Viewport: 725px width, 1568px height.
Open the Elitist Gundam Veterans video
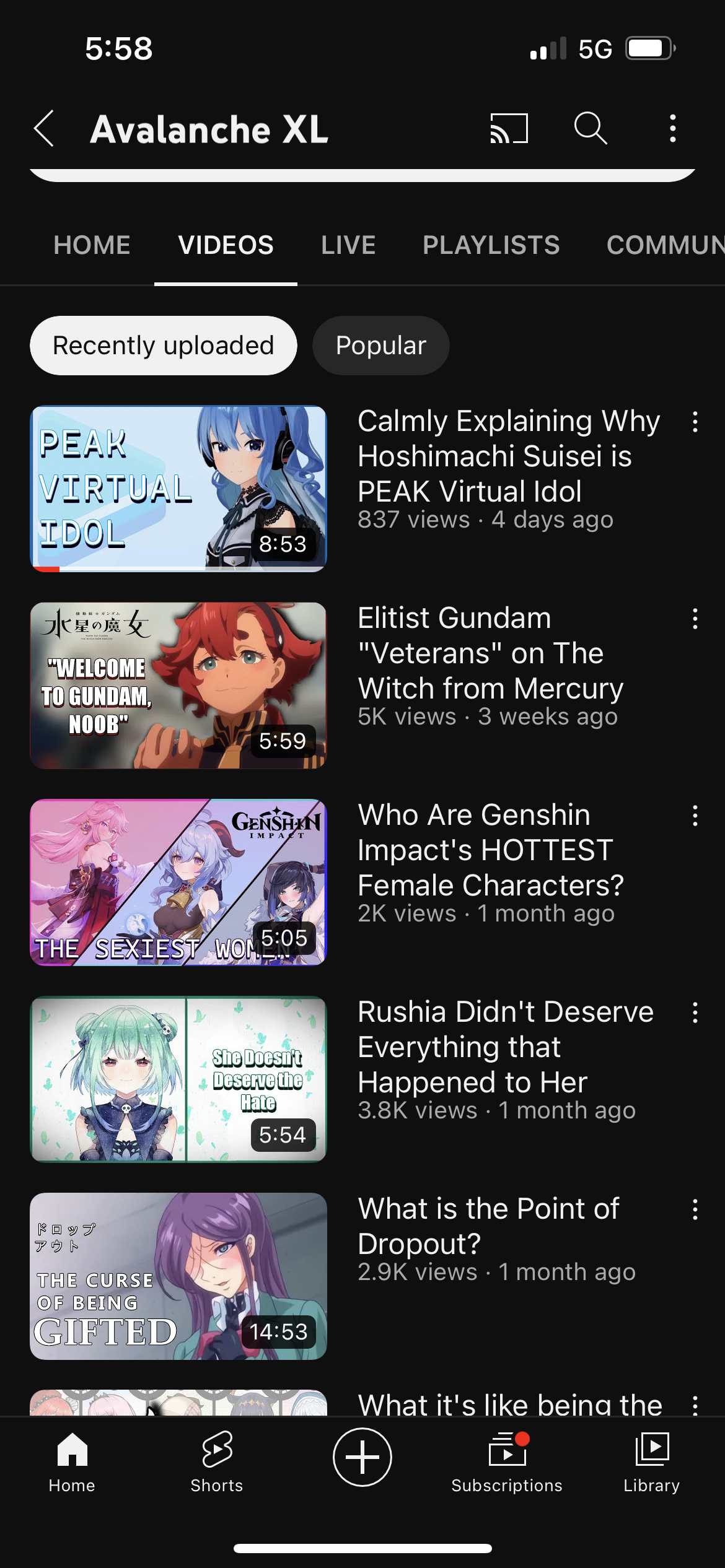tap(178, 686)
